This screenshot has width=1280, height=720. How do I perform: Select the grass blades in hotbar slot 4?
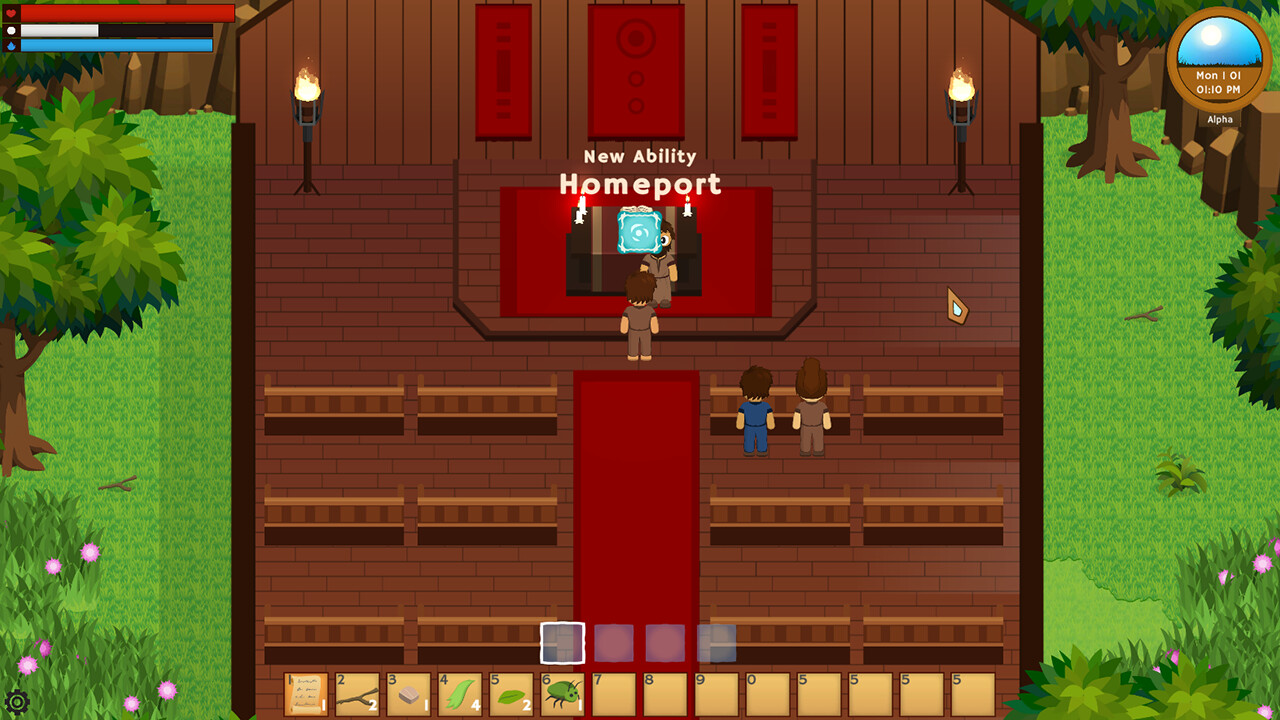coord(460,694)
